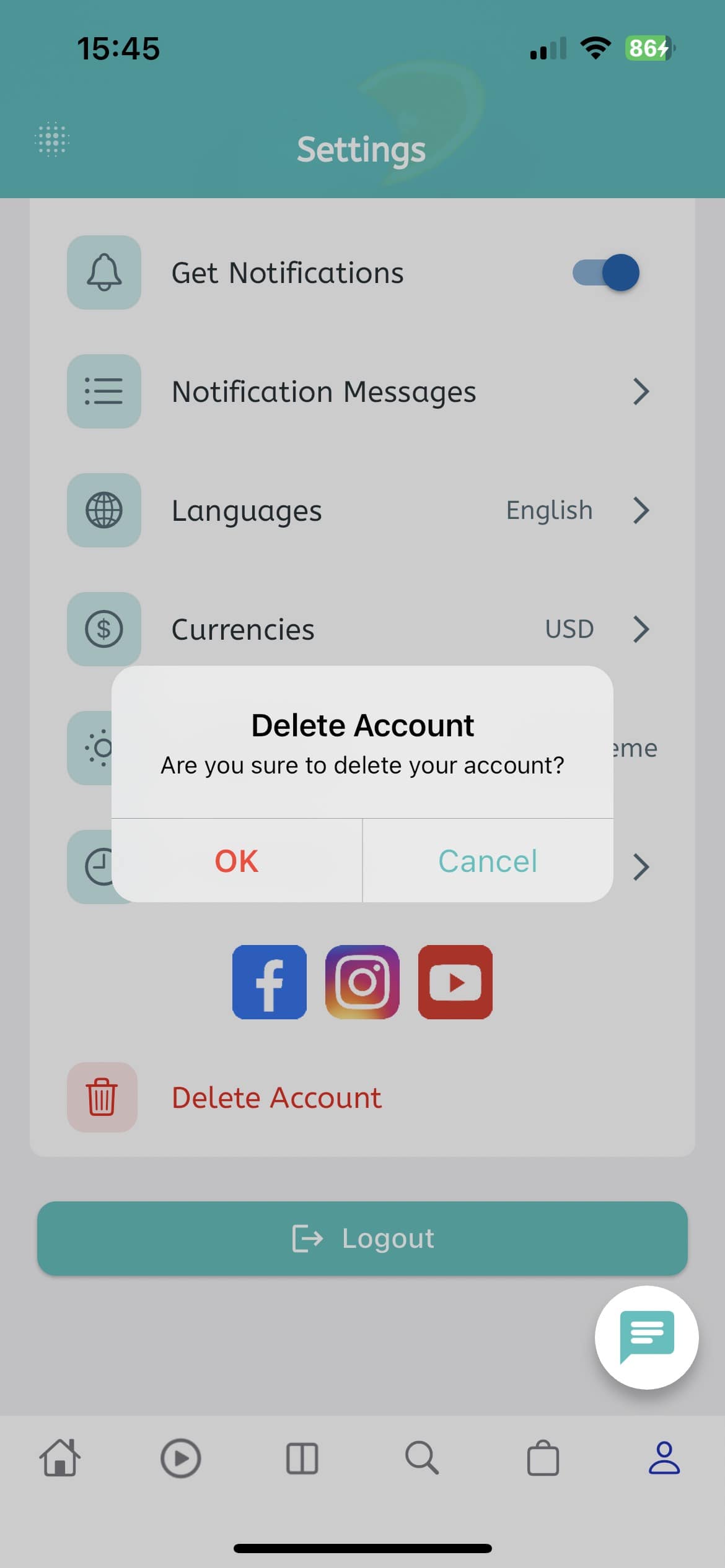This screenshot has width=725, height=1568.
Task: Select the Notification Messages list icon
Action: [x=103, y=391]
